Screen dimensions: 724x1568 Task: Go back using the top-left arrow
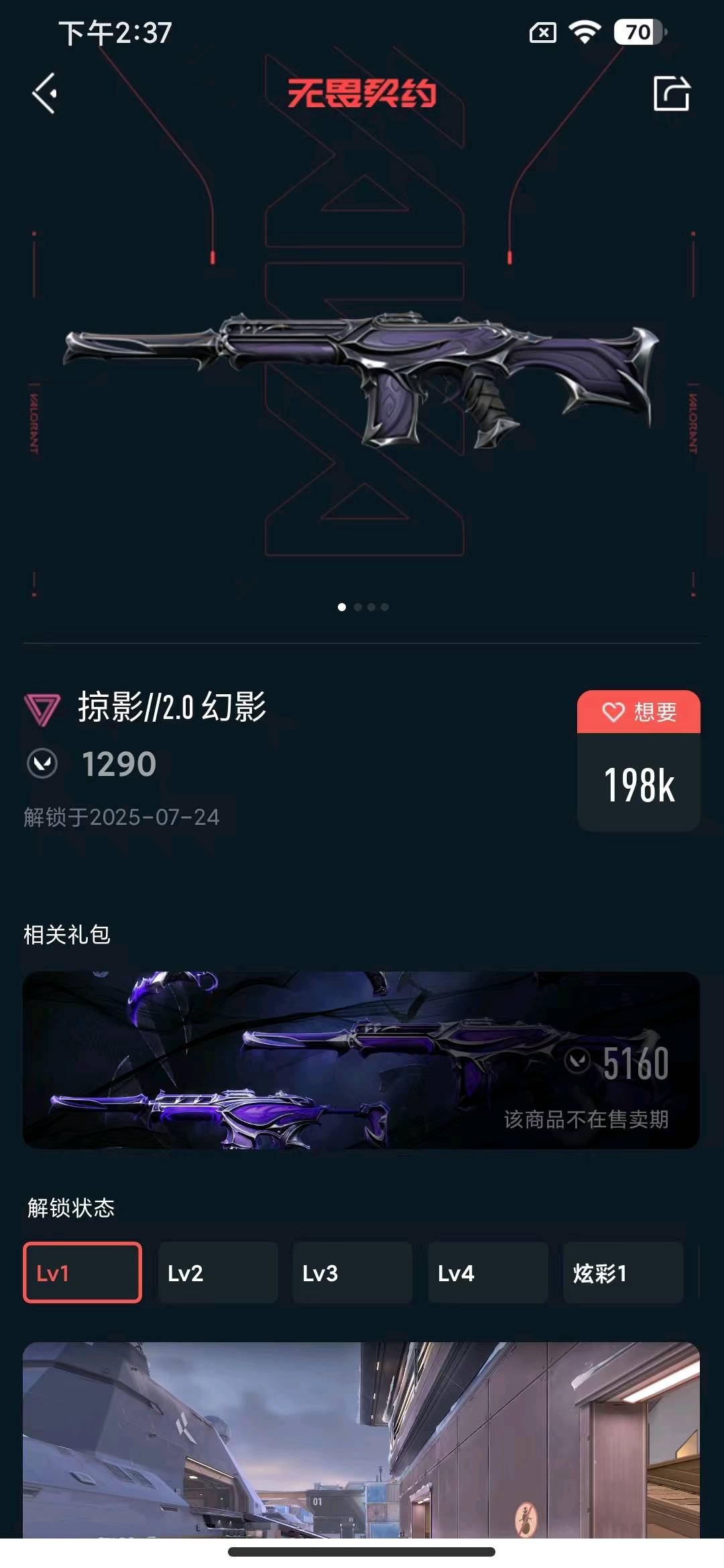[x=45, y=93]
